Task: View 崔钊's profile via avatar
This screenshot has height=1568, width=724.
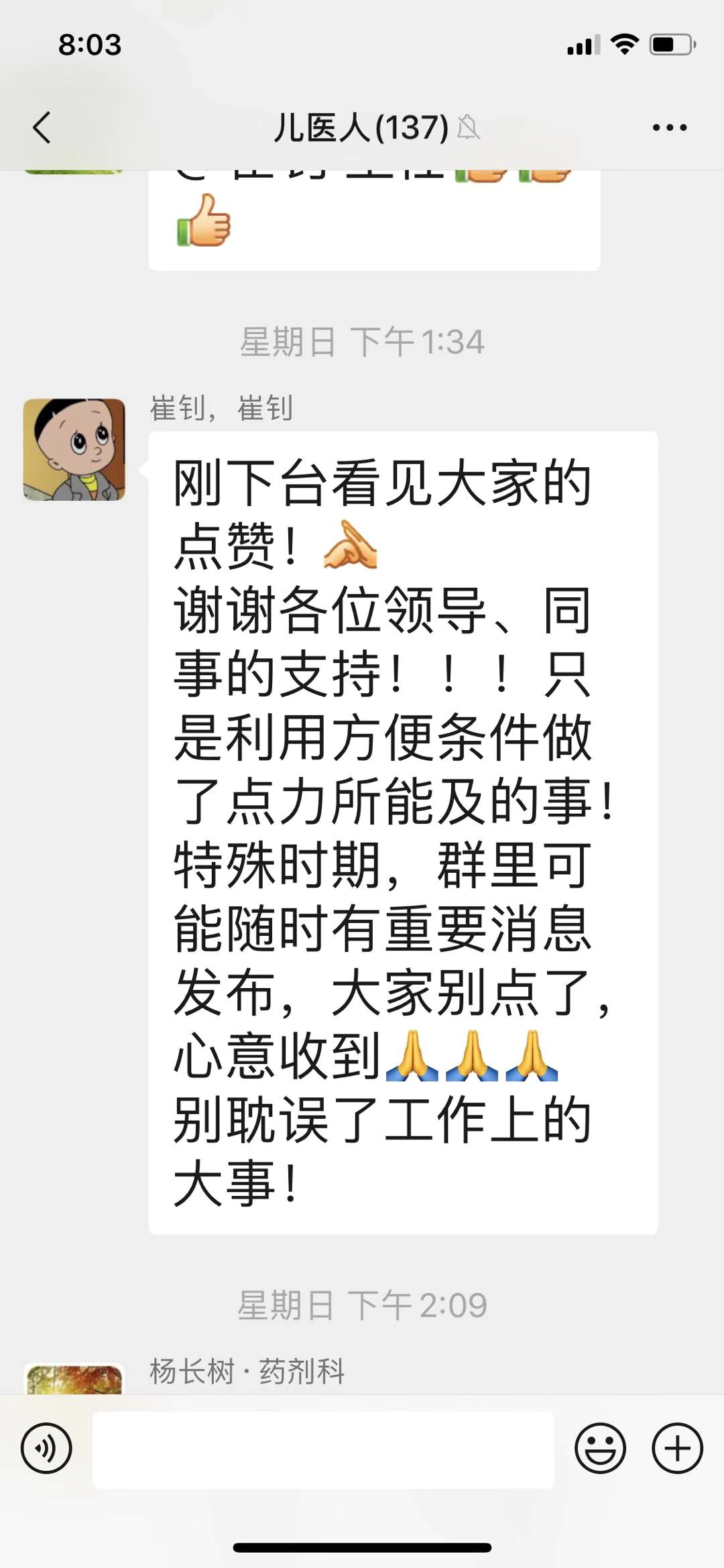Action: [x=74, y=450]
